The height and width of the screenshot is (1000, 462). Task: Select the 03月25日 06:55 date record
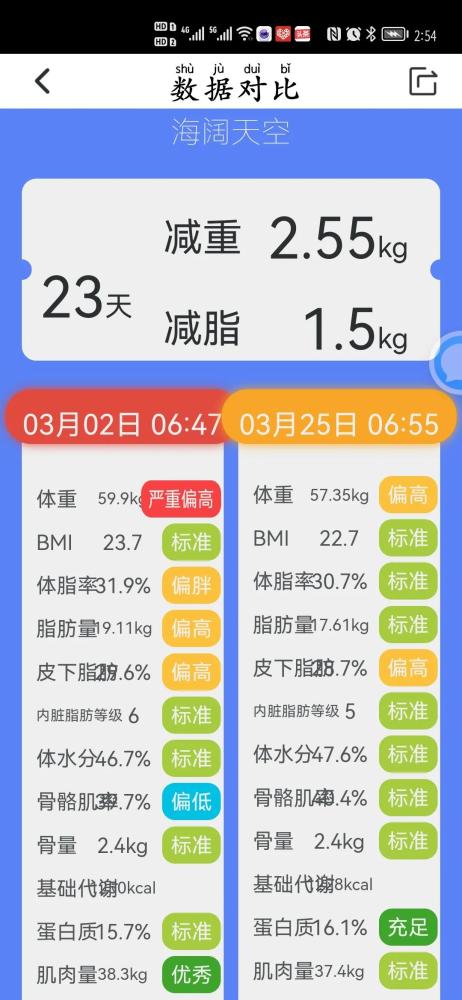coord(340,423)
